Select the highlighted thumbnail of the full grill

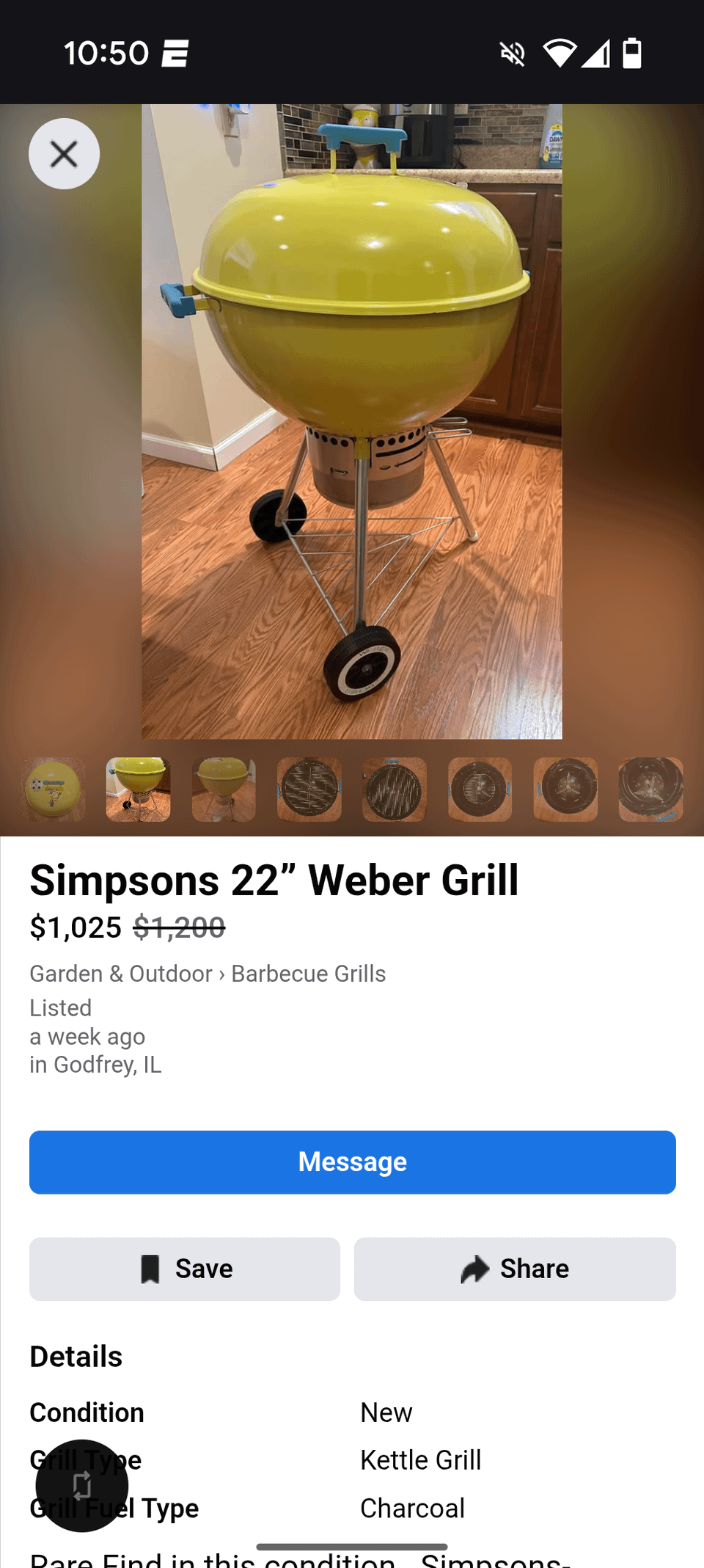click(x=139, y=789)
